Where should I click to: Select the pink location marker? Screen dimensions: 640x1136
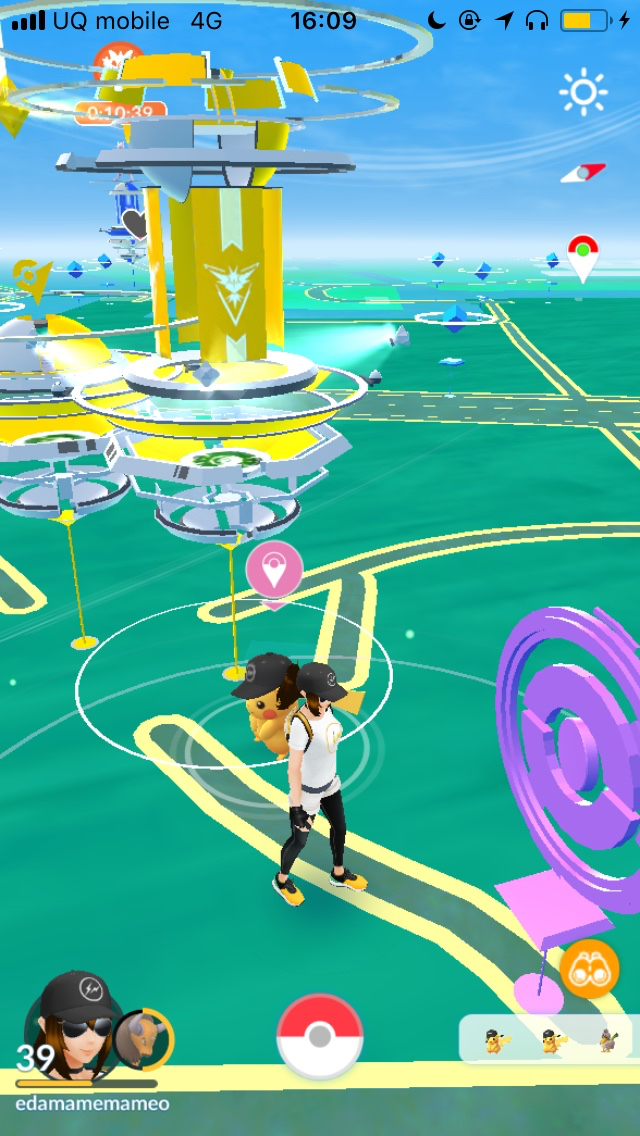point(274,569)
